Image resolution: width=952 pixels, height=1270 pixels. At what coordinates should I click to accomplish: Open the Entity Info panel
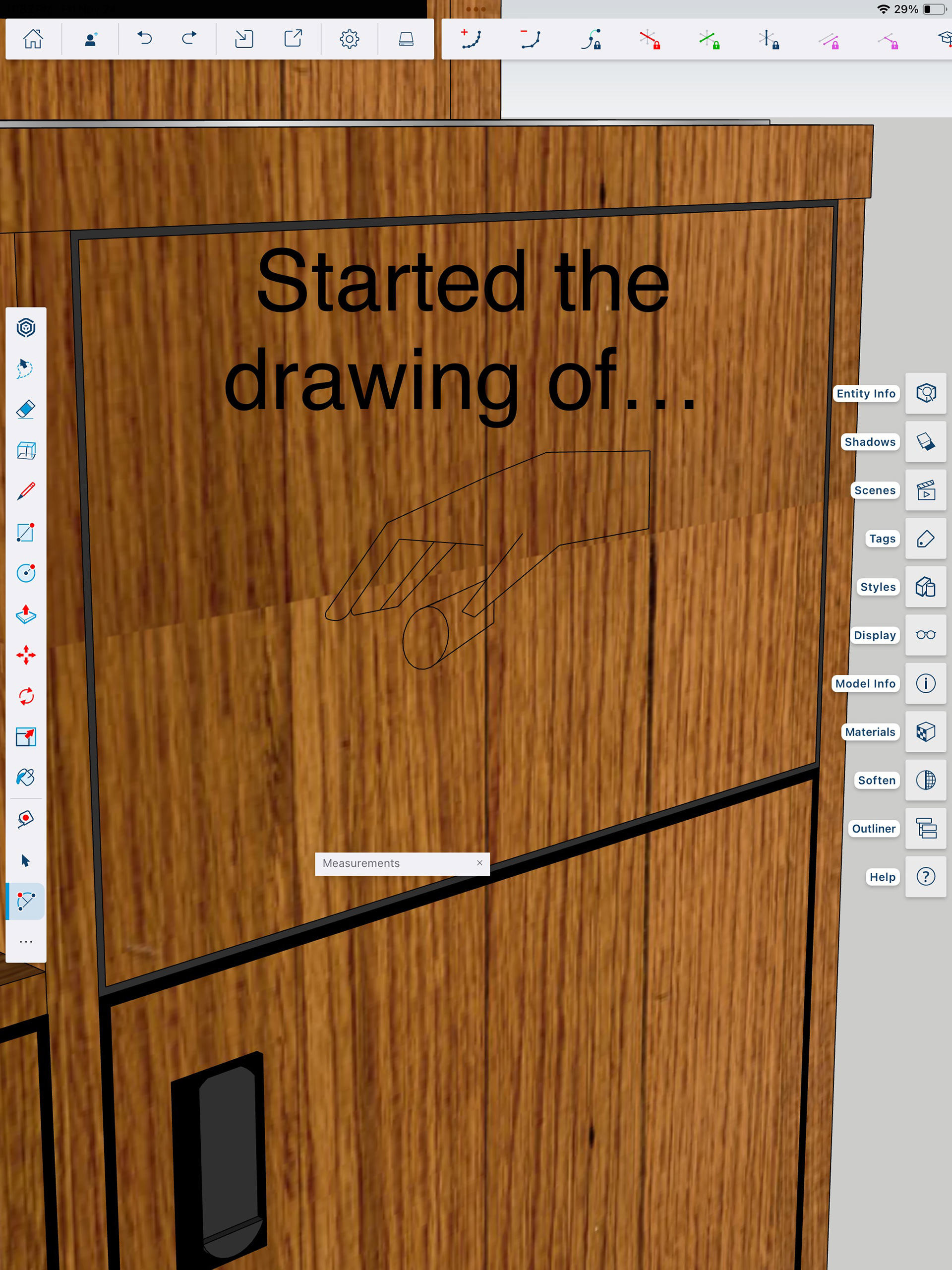pos(926,393)
